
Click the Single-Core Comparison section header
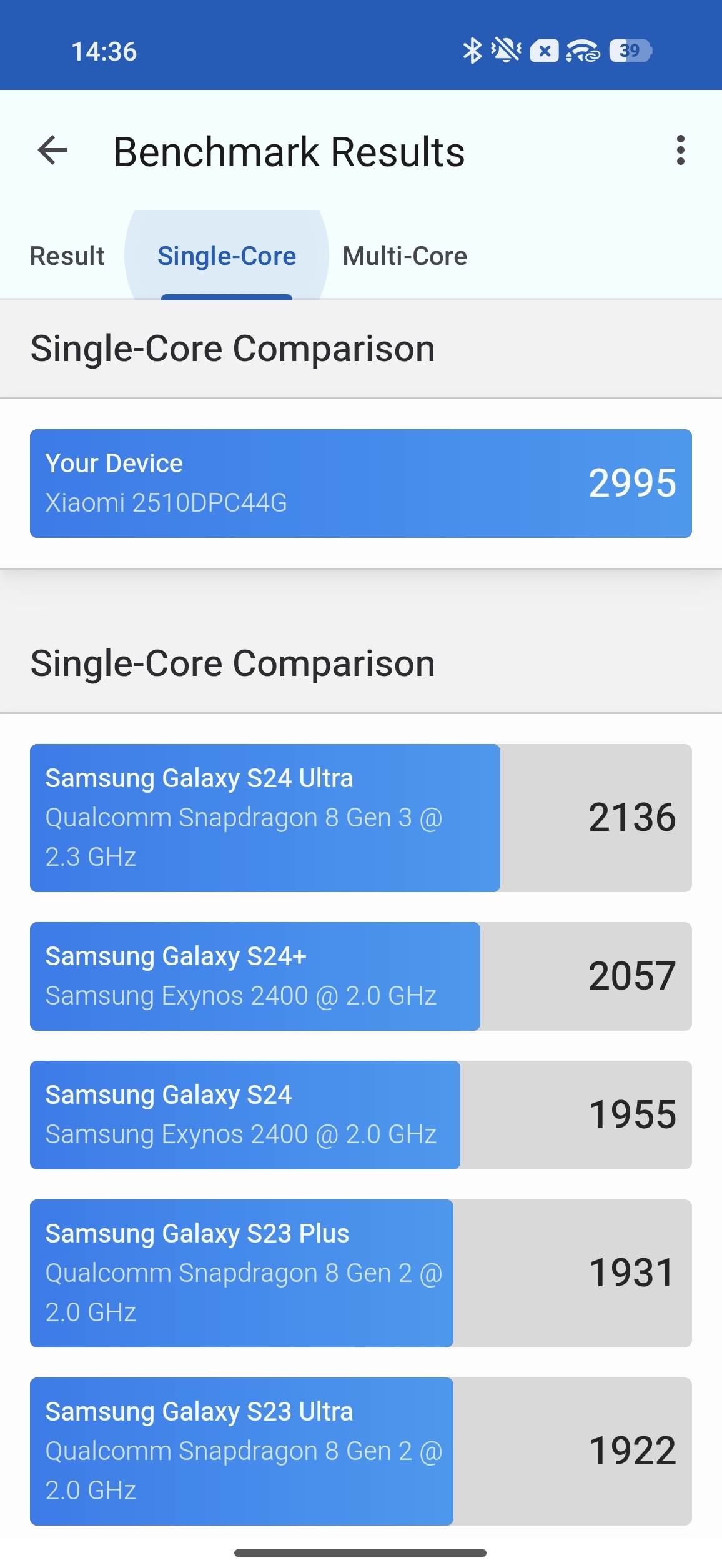click(232, 349)
